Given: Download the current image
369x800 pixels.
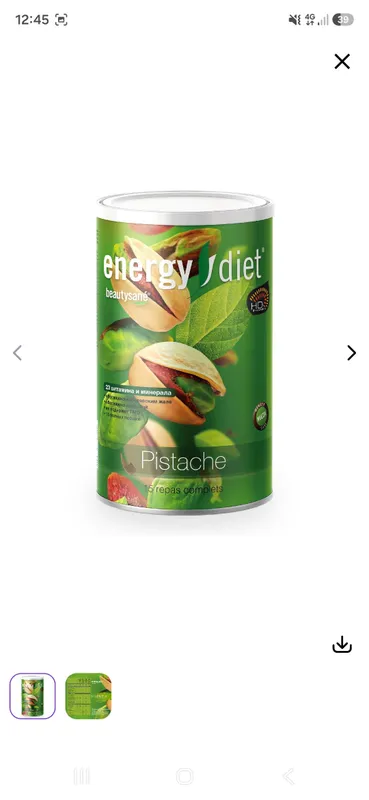Looking at the screenshot, I should click(x=342, y=645).
